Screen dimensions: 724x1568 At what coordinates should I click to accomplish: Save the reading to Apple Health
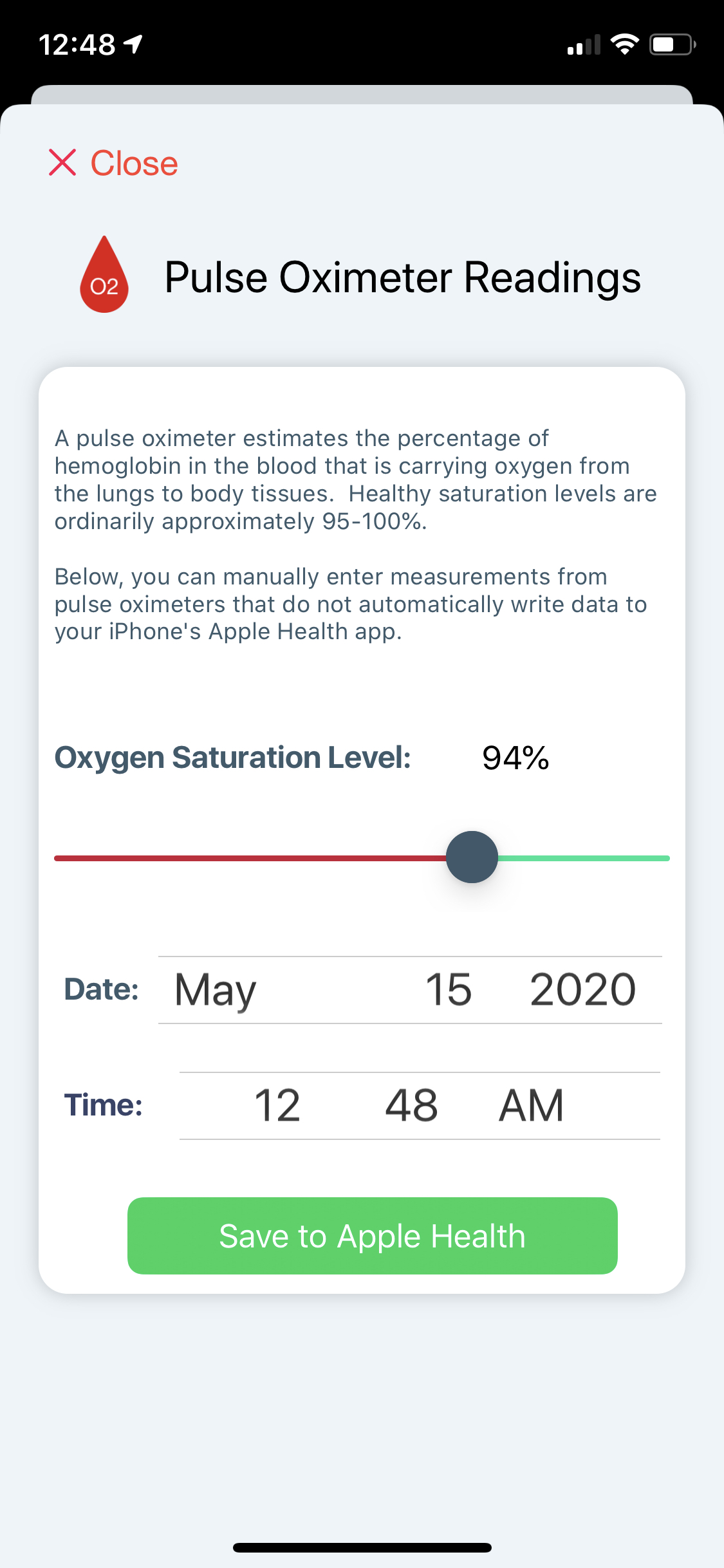[373, 1236]
